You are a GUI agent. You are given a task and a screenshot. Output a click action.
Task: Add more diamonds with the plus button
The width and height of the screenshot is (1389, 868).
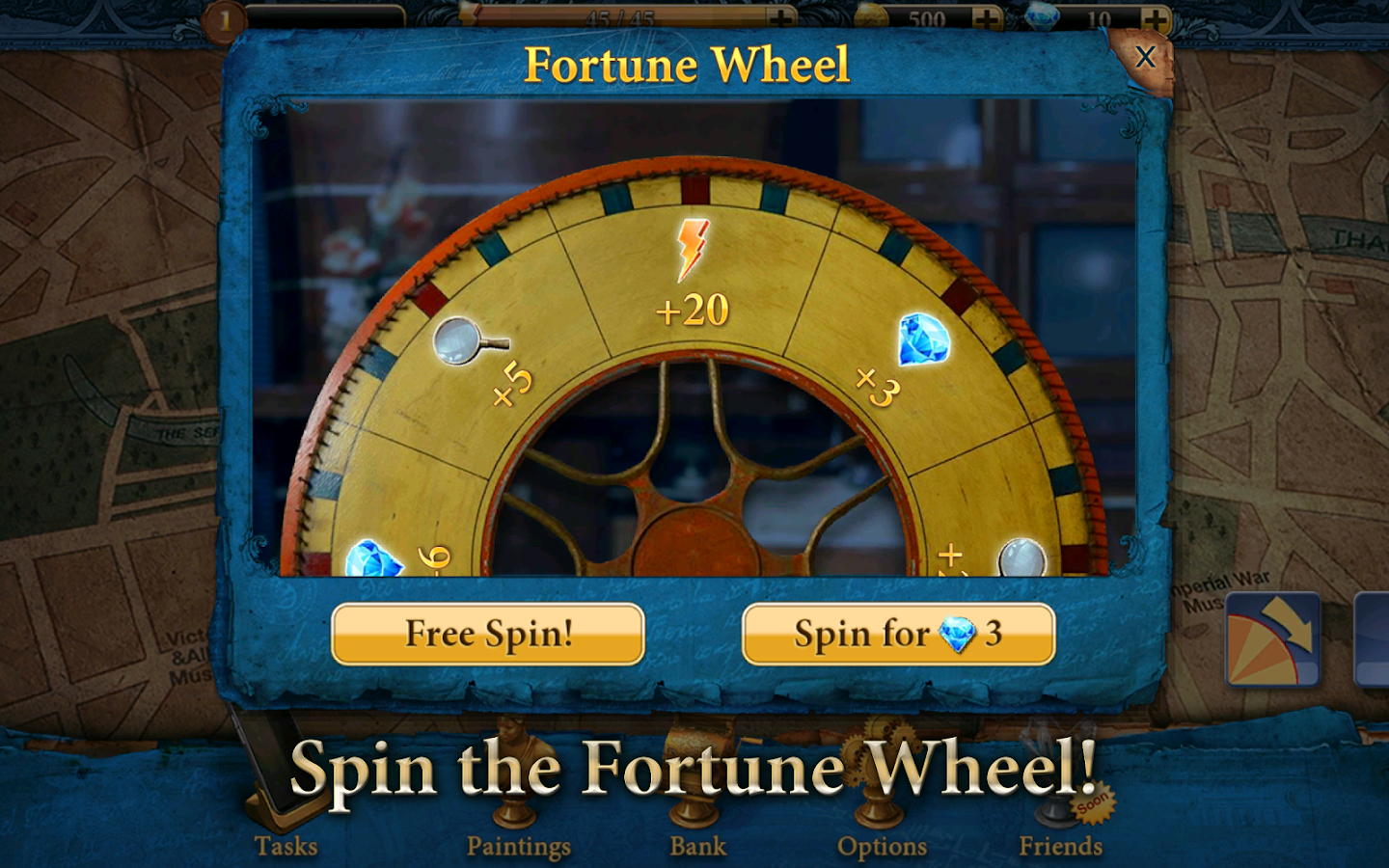(1155, 18)
